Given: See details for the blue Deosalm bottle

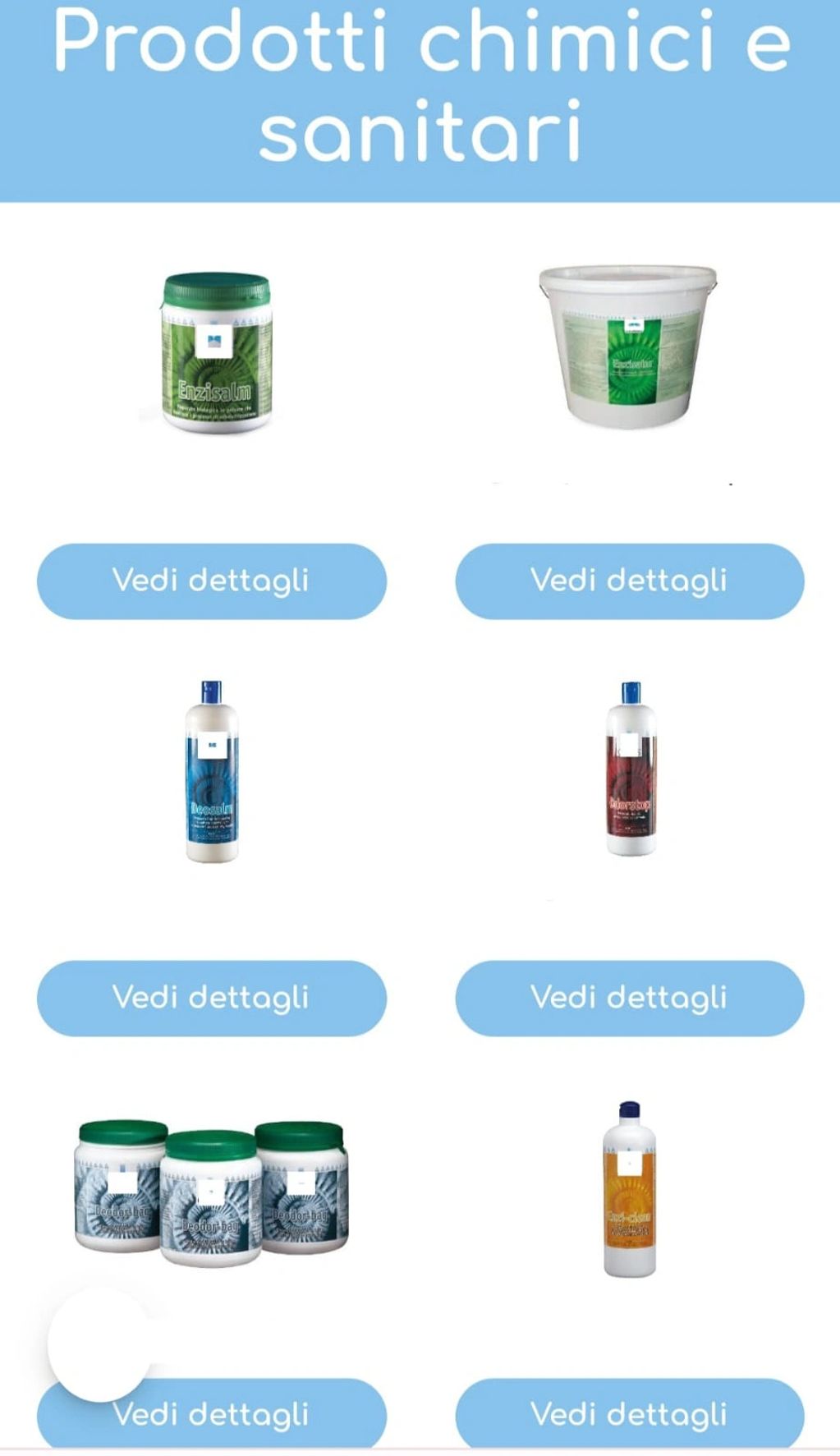Looking at the screenshot, I should (x=211, y=998).
